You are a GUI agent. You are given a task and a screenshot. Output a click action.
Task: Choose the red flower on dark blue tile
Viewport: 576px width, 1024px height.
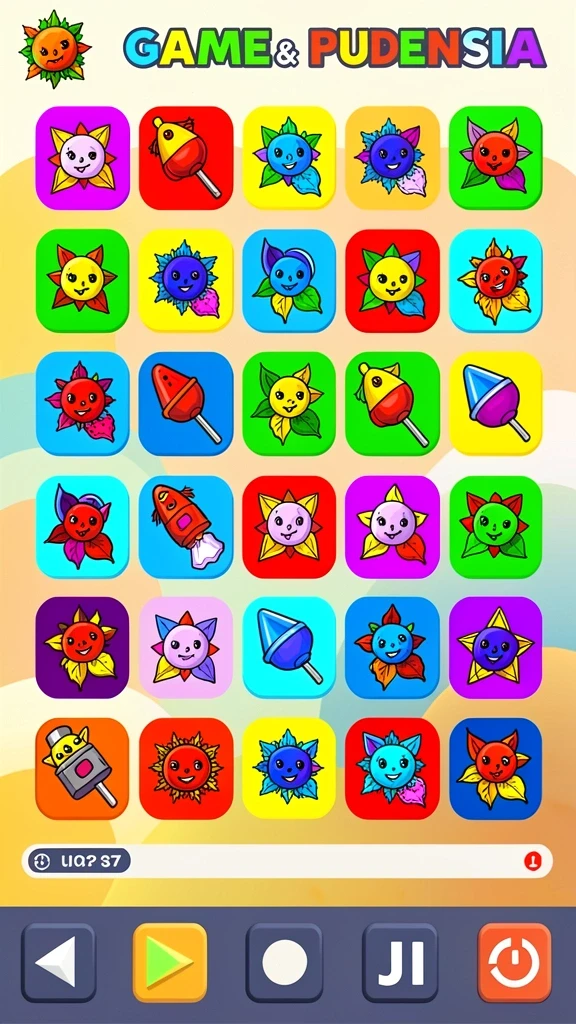pos(496,769)
